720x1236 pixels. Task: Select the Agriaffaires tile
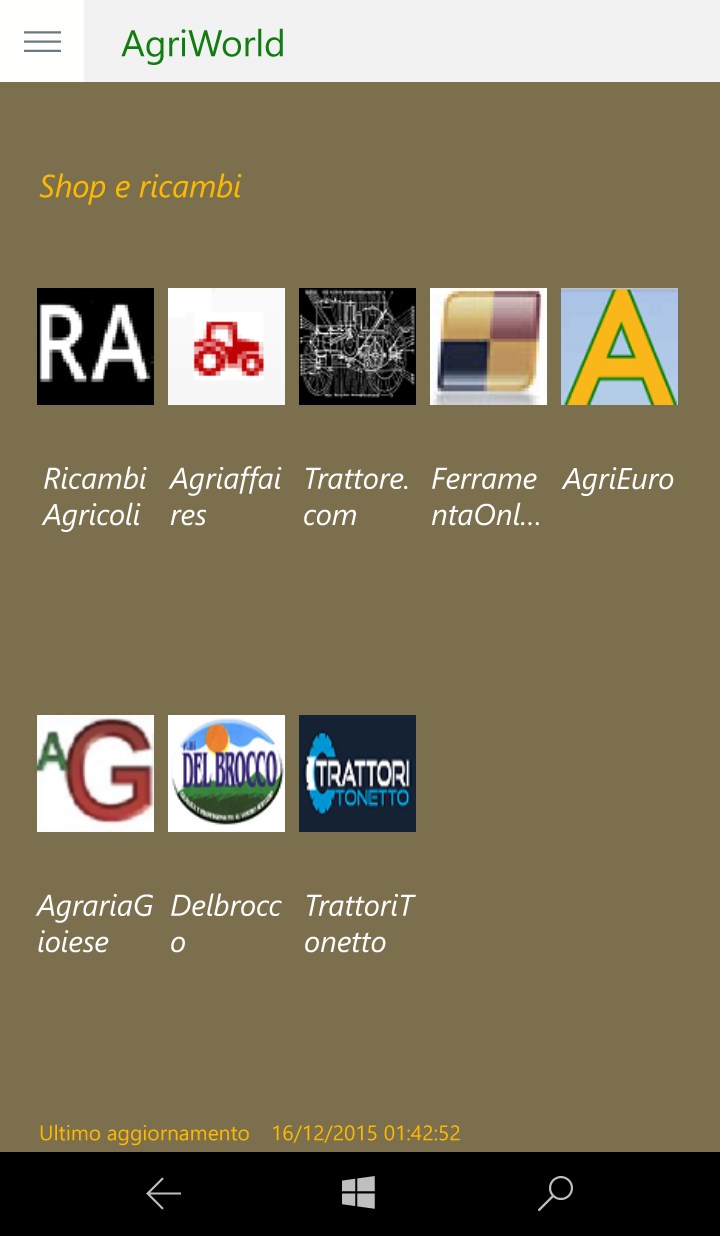(x=226, y=347)
